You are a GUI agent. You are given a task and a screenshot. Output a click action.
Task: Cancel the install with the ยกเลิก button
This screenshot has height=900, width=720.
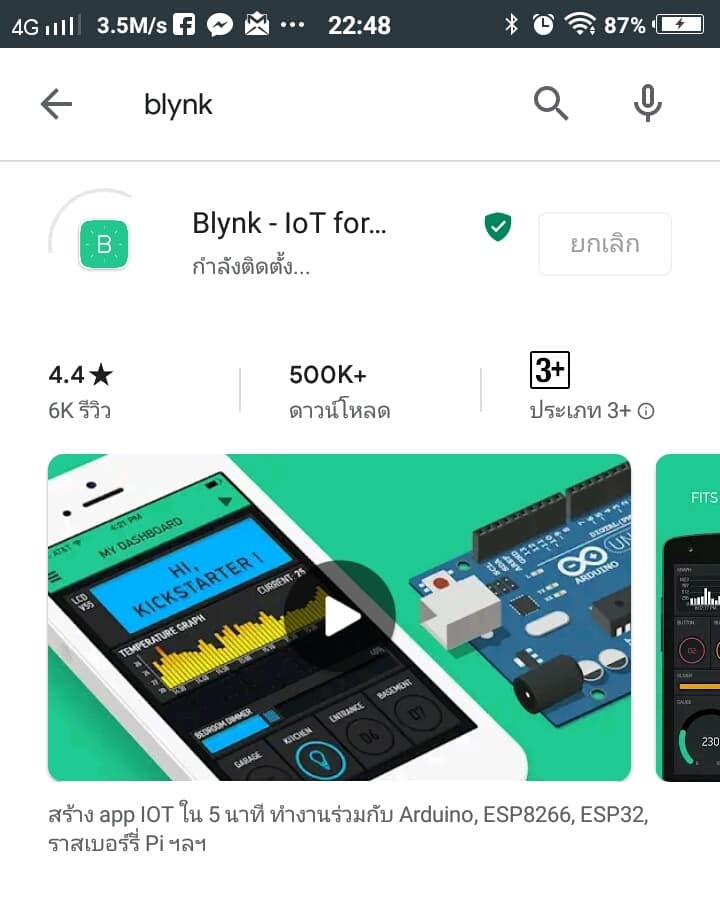click(x=605, y=244)
